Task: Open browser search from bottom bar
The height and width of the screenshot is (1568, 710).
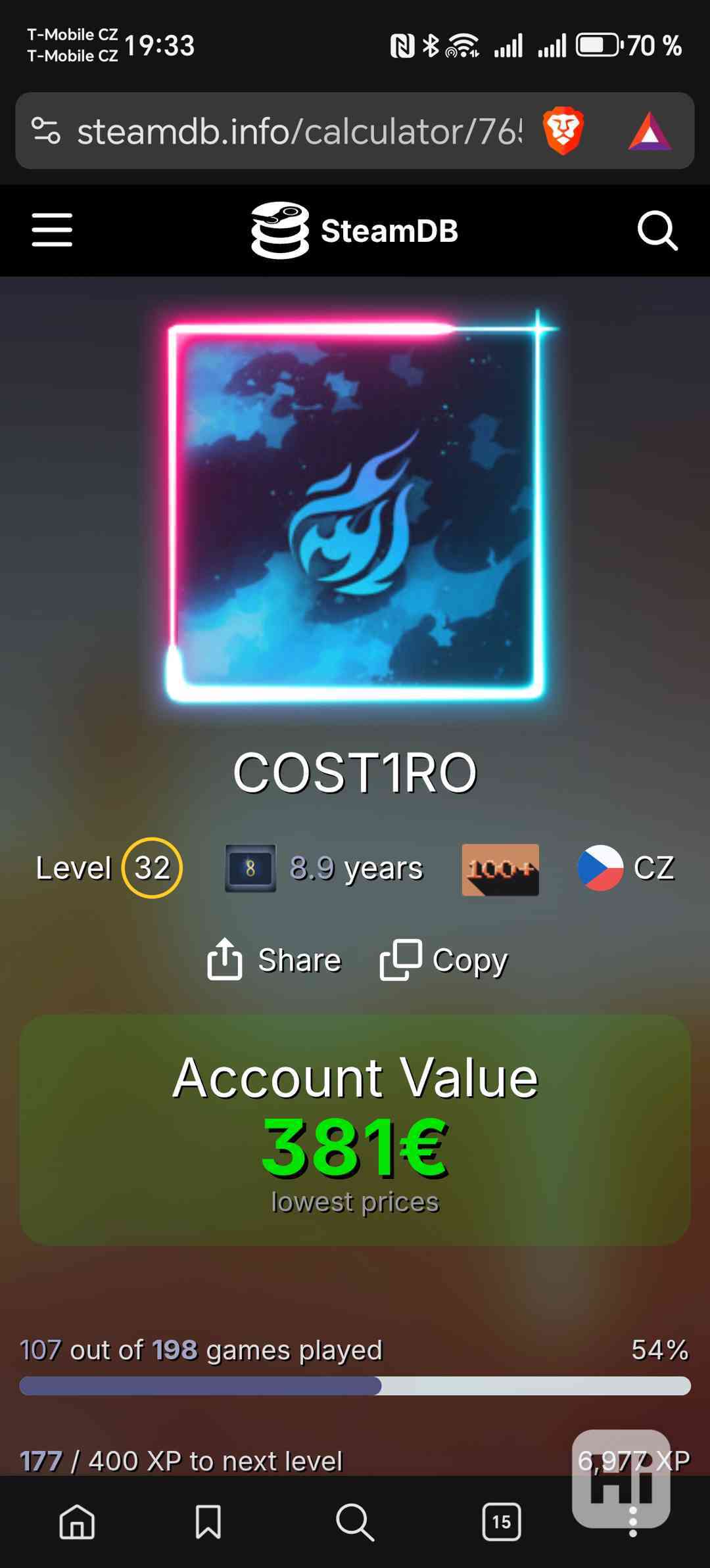Action: (x=355, y=1521)
